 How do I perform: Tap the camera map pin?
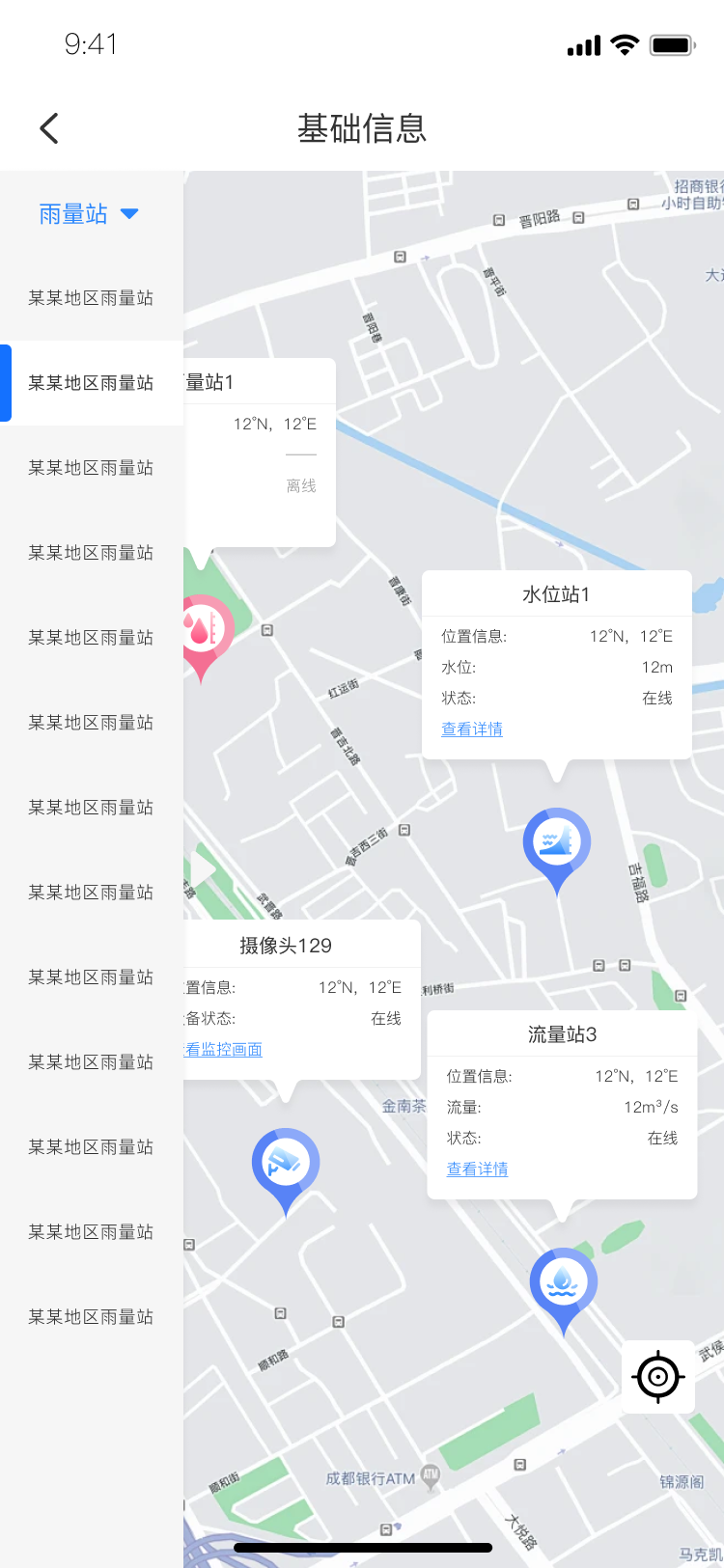286,1164
